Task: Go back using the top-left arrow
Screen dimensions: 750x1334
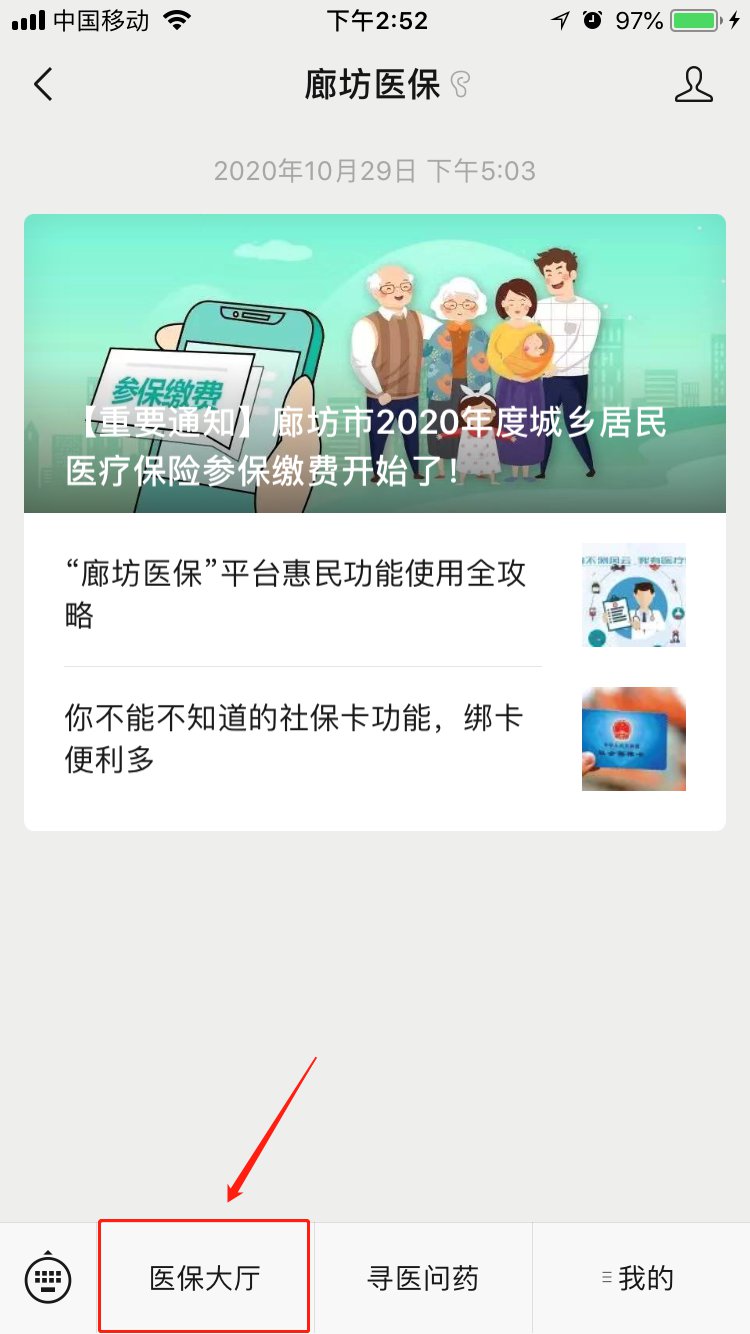Action: pos(43,85)
